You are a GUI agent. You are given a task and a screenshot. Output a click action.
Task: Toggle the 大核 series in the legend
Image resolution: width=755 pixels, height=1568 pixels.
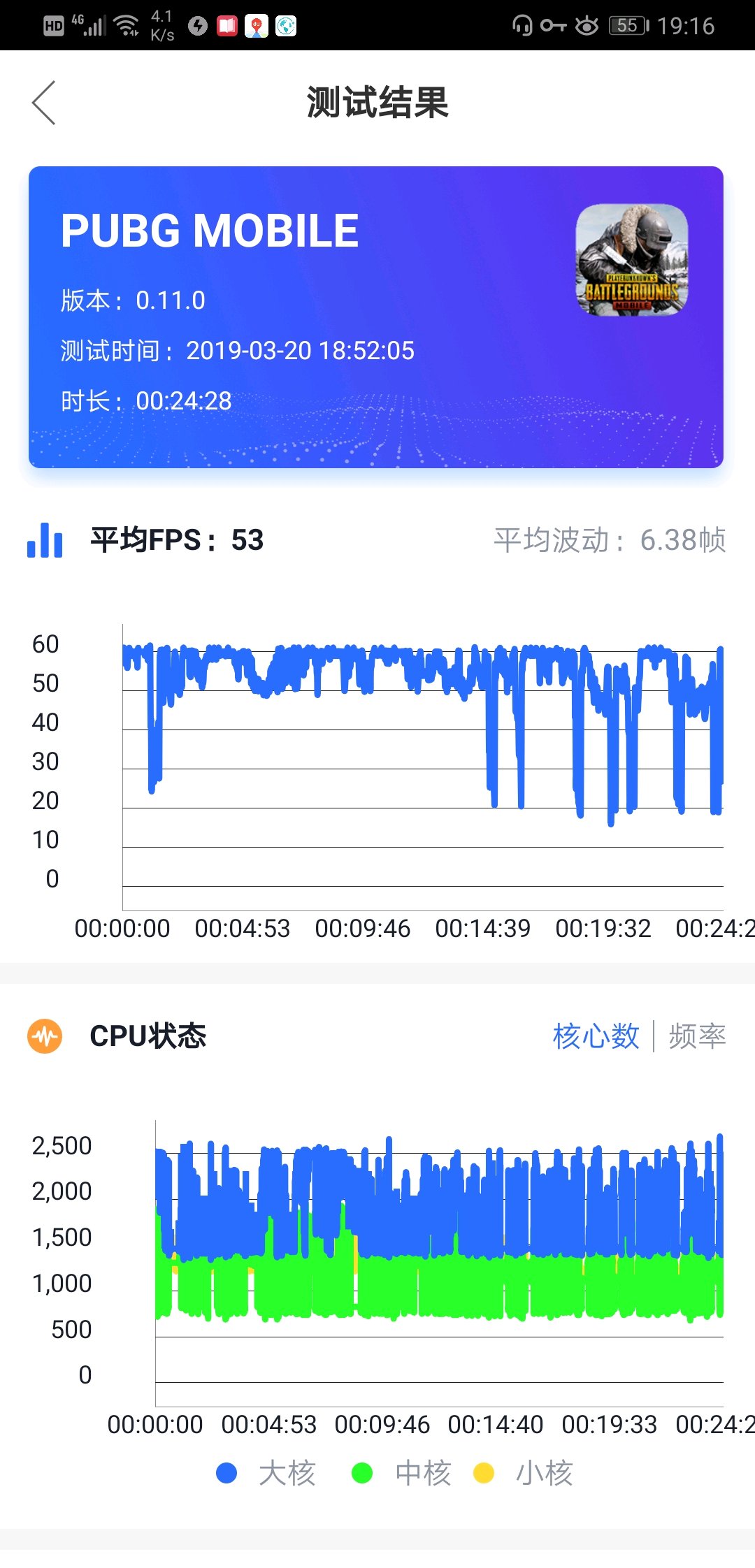tap(266, 1474)
